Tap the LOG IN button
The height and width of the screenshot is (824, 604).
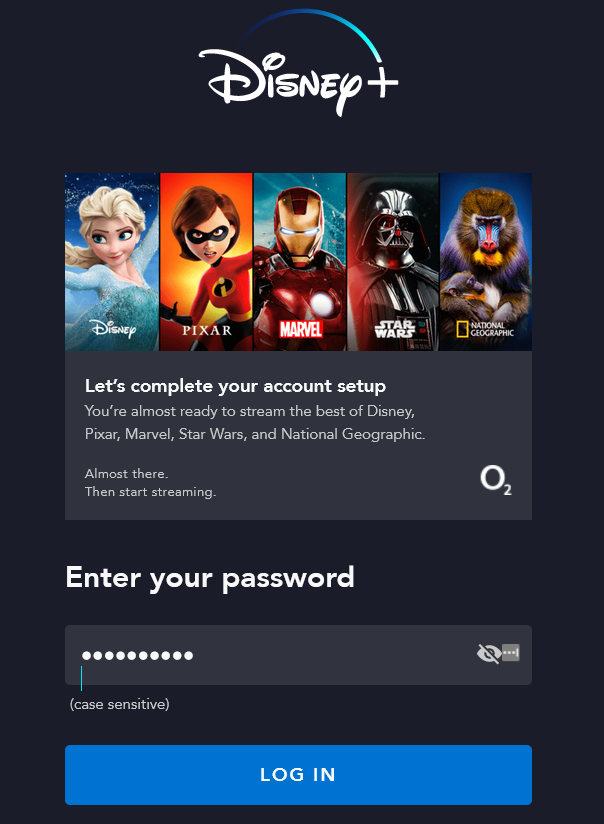(x=298, y=775)
